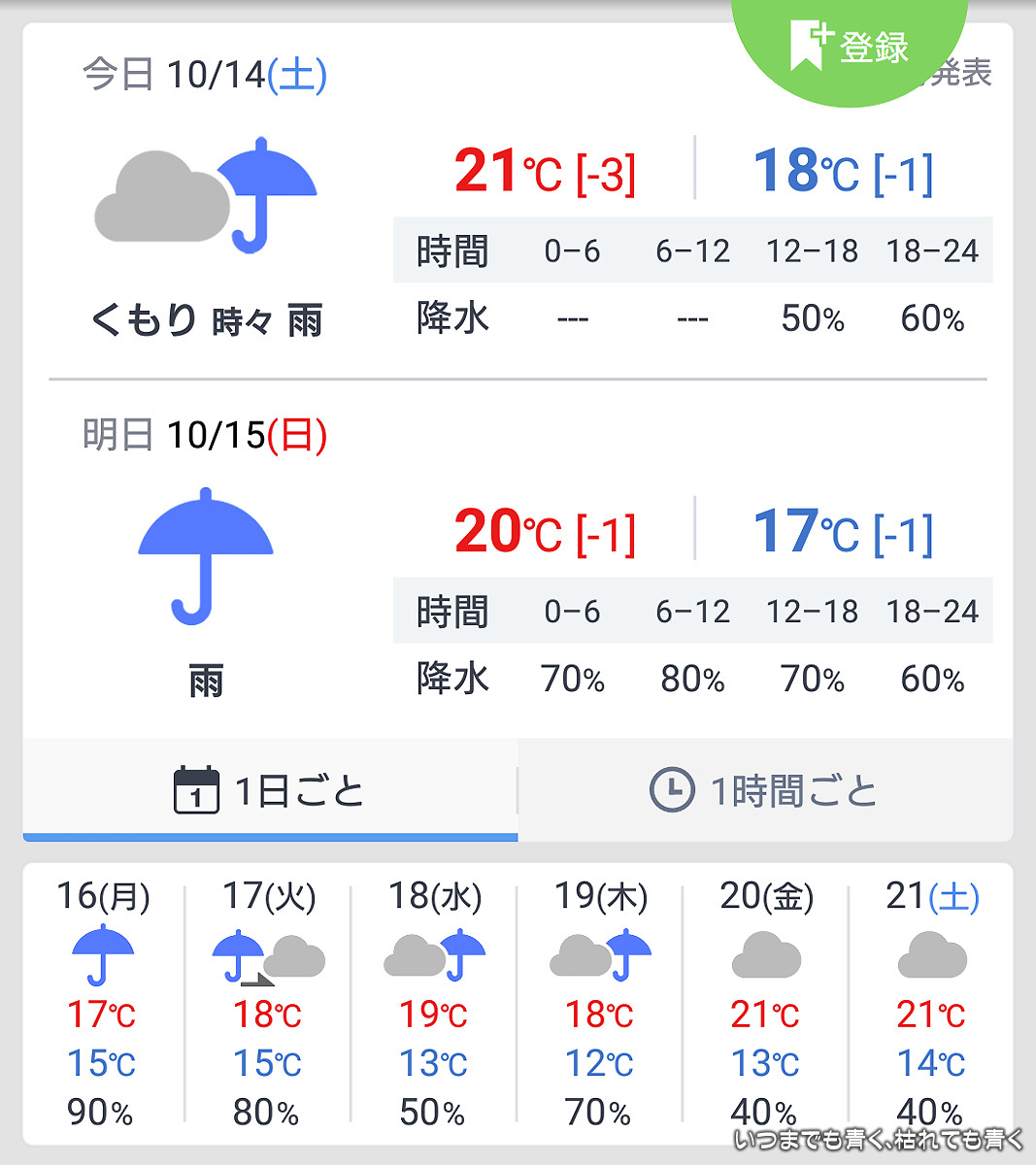The image size is (1036, 1165).
Task: Switch to the 1時間ごと hourly tab
Action: (x=765, y=790)
